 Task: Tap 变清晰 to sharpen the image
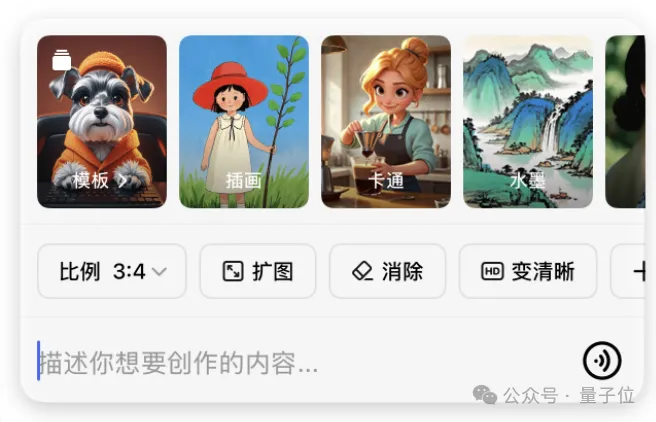coord(527,271)
